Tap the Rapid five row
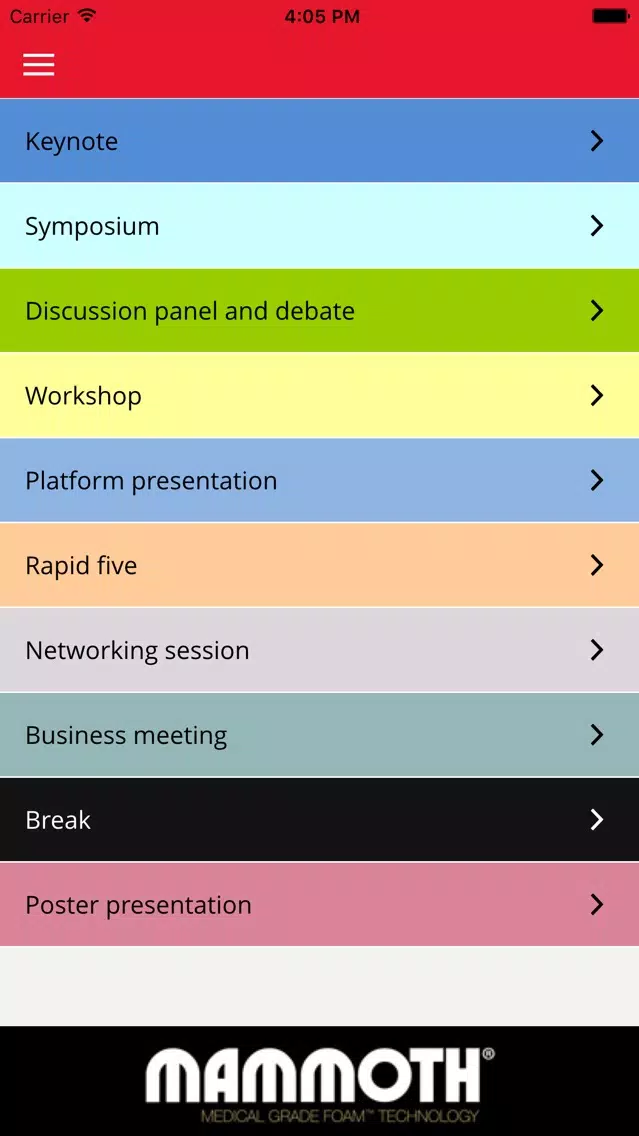Image resolution: width=639 pixels, height=1136 pixels. coord(320,565)
